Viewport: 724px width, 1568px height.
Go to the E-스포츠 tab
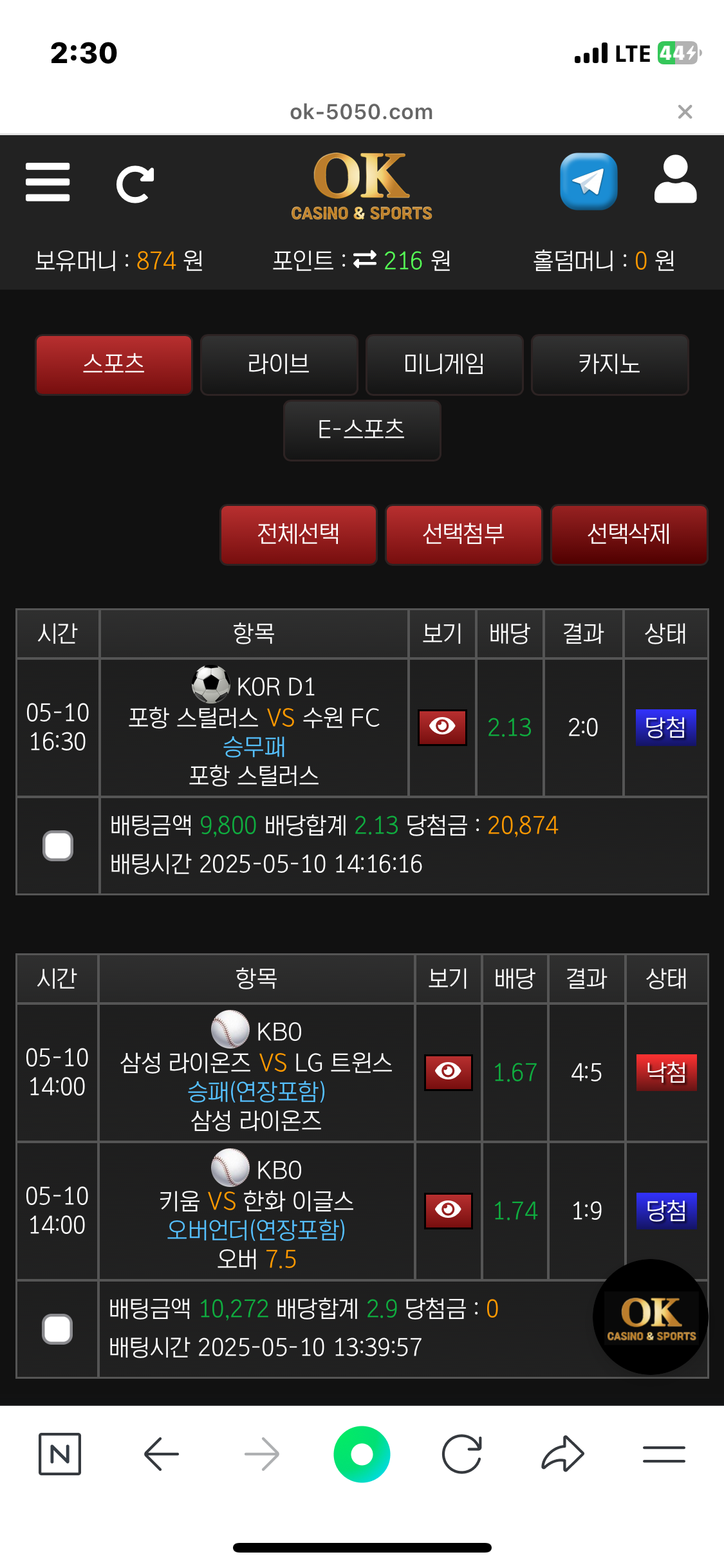tap(362, 430)
